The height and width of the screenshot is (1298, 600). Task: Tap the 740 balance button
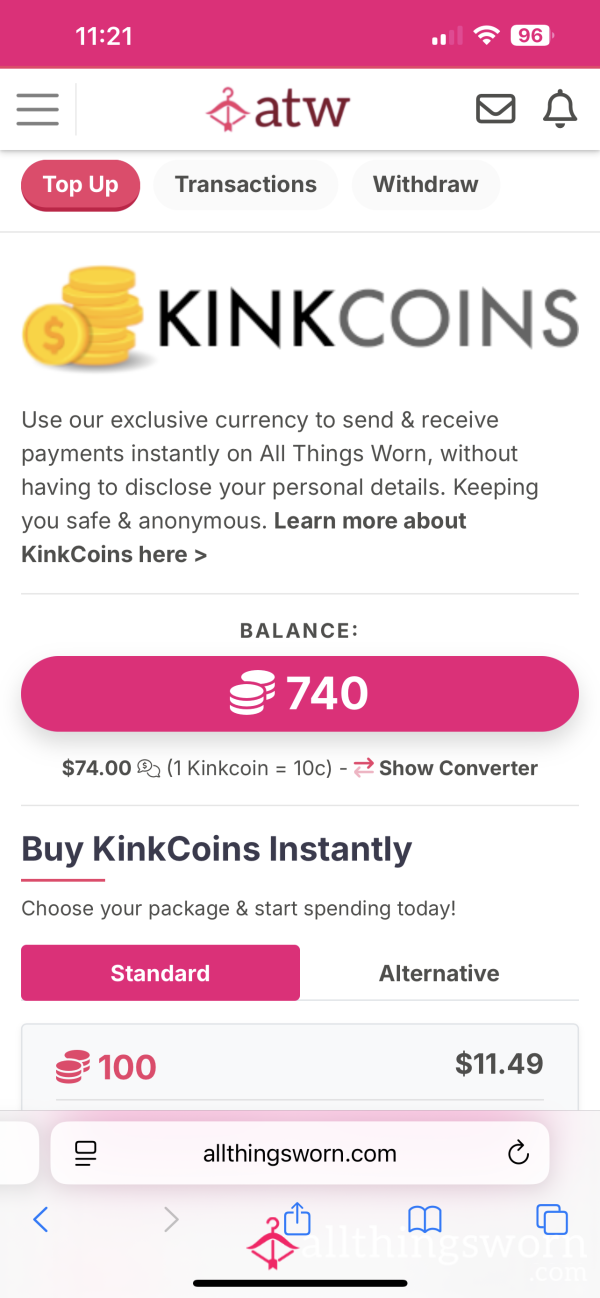coord(300,694)
